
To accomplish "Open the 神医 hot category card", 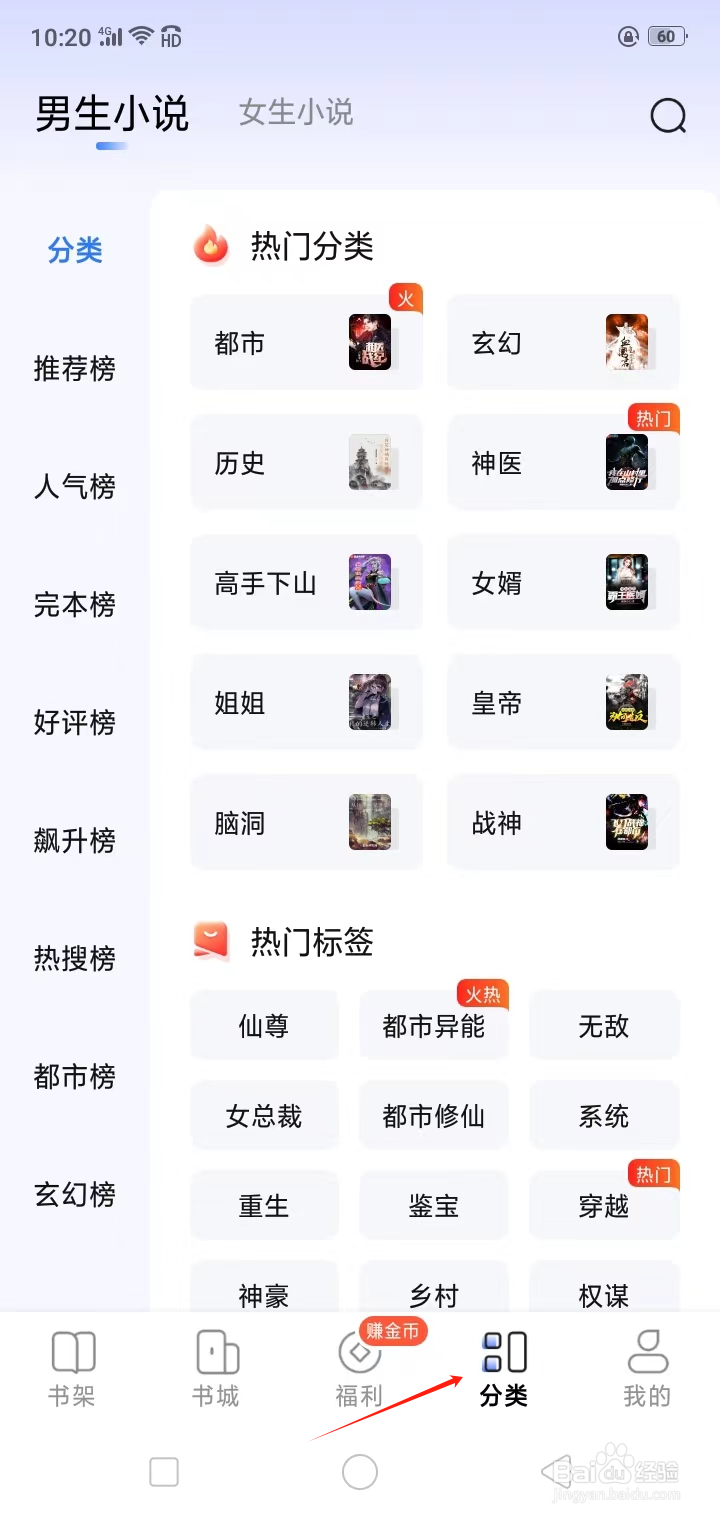I will click(563, 462).
